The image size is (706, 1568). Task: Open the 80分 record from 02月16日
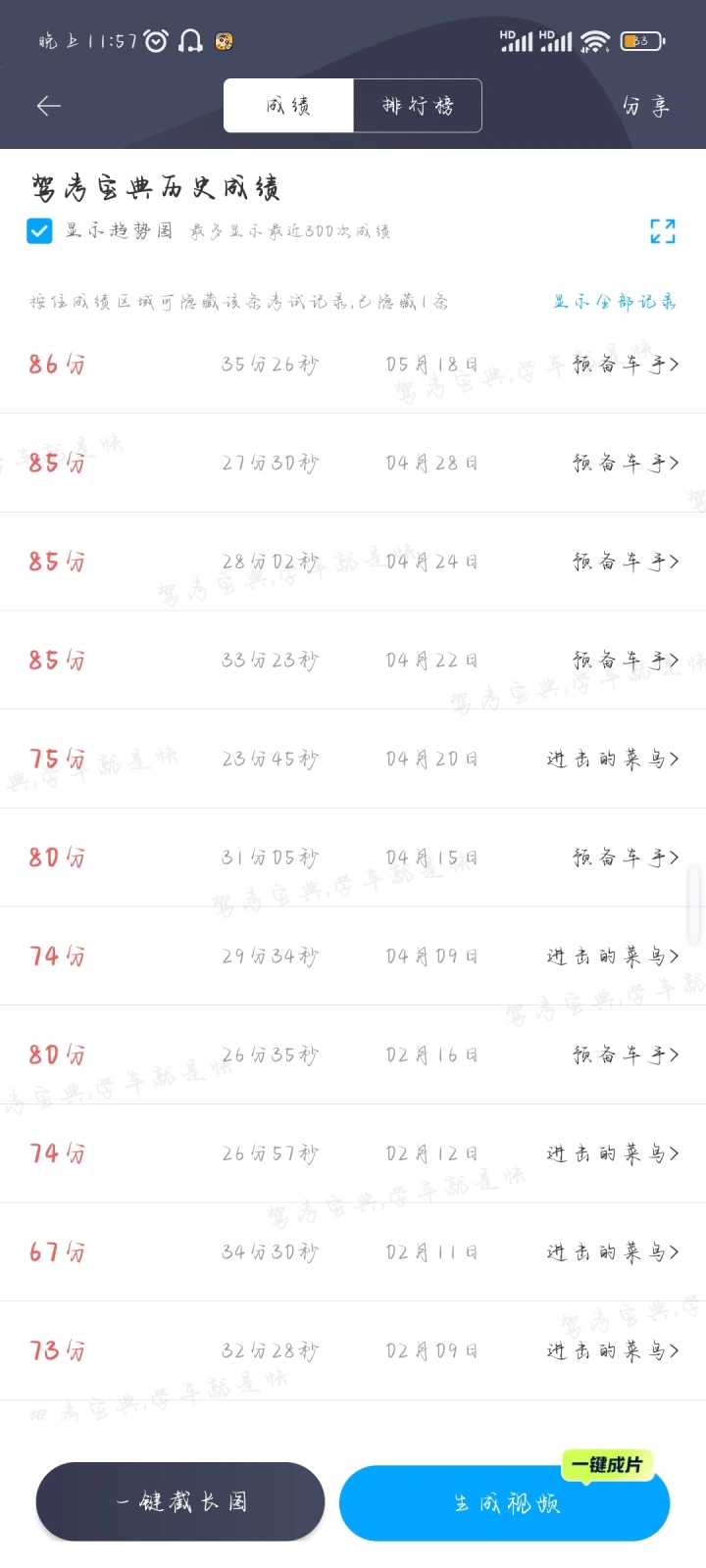(x=353, y=1054)
